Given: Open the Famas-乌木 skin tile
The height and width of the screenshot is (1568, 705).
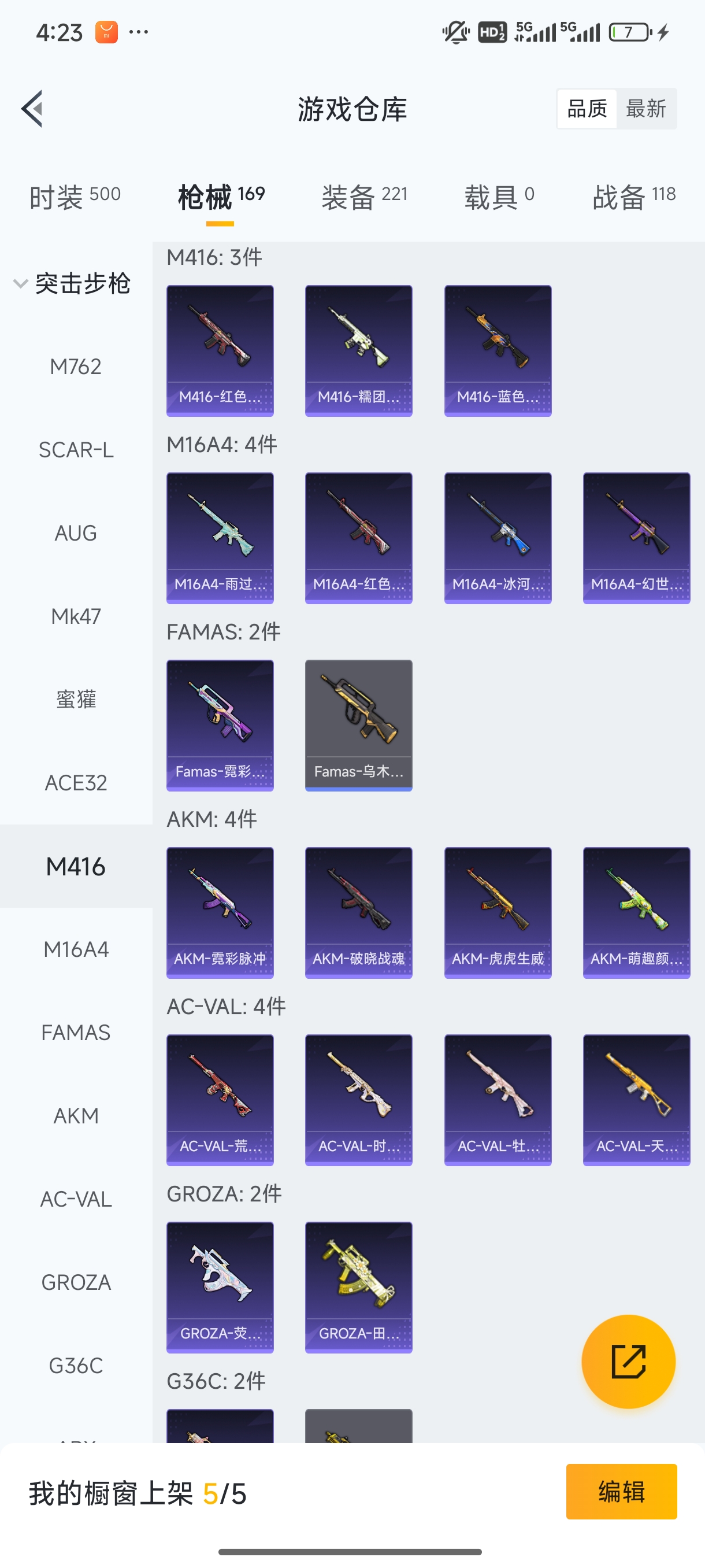Looking at the screenshot, I should [x=358, y=726].
